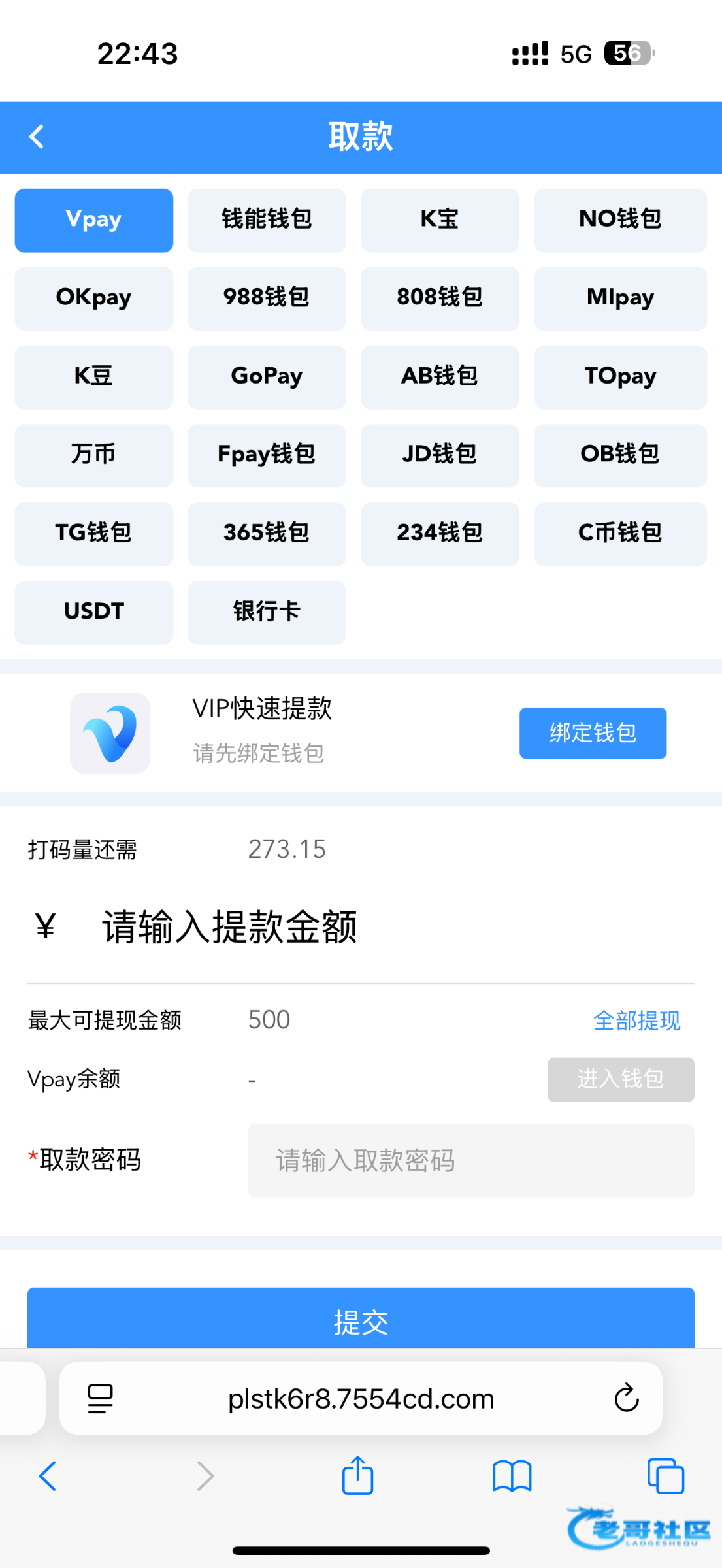Pick the 988钱包 option
This screenshot has width=722, height=1568.
point(267,298)
